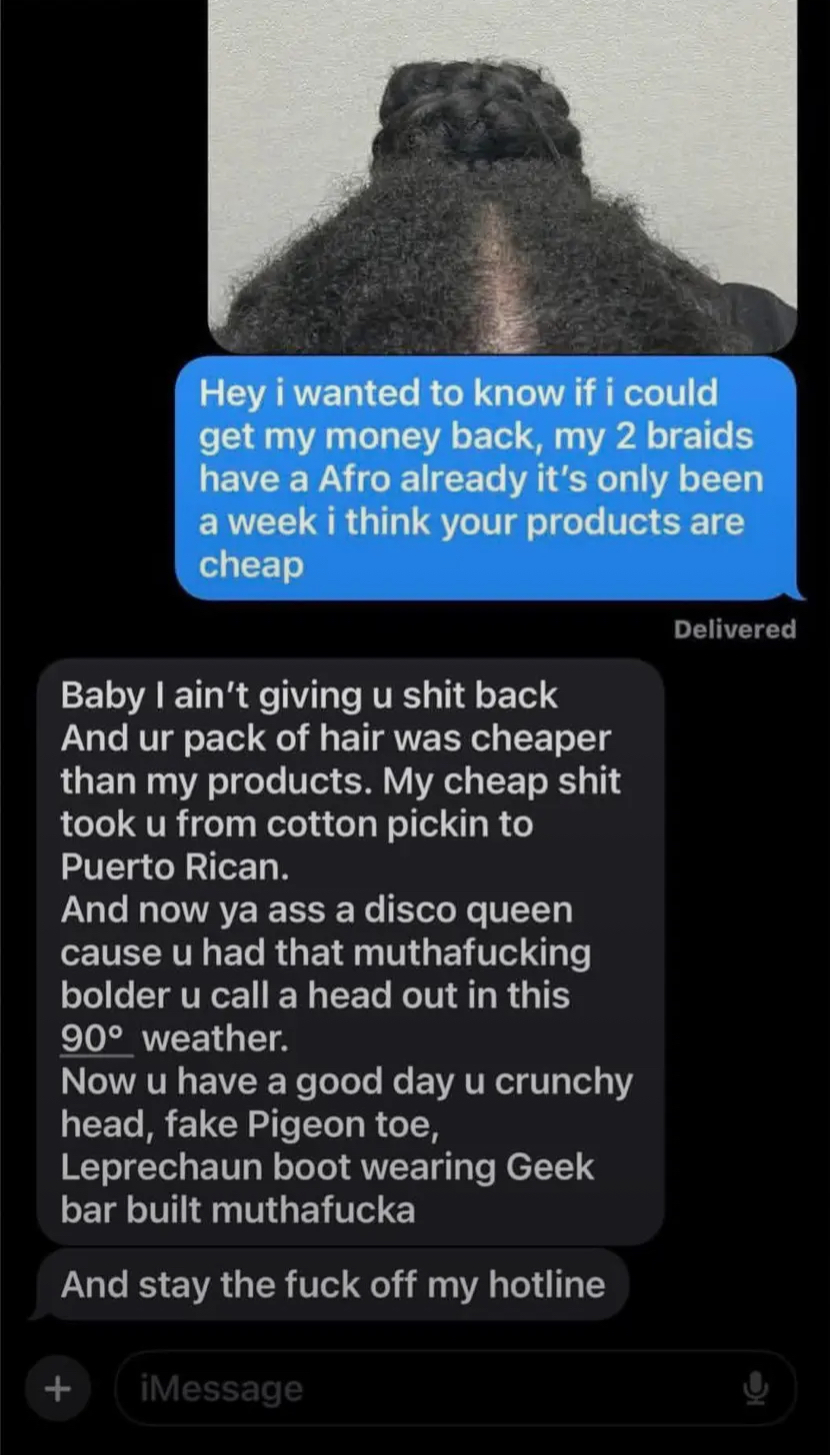830x1455 pixels.
Task: Open the plus attachments button
Action: click(58, 1388)
